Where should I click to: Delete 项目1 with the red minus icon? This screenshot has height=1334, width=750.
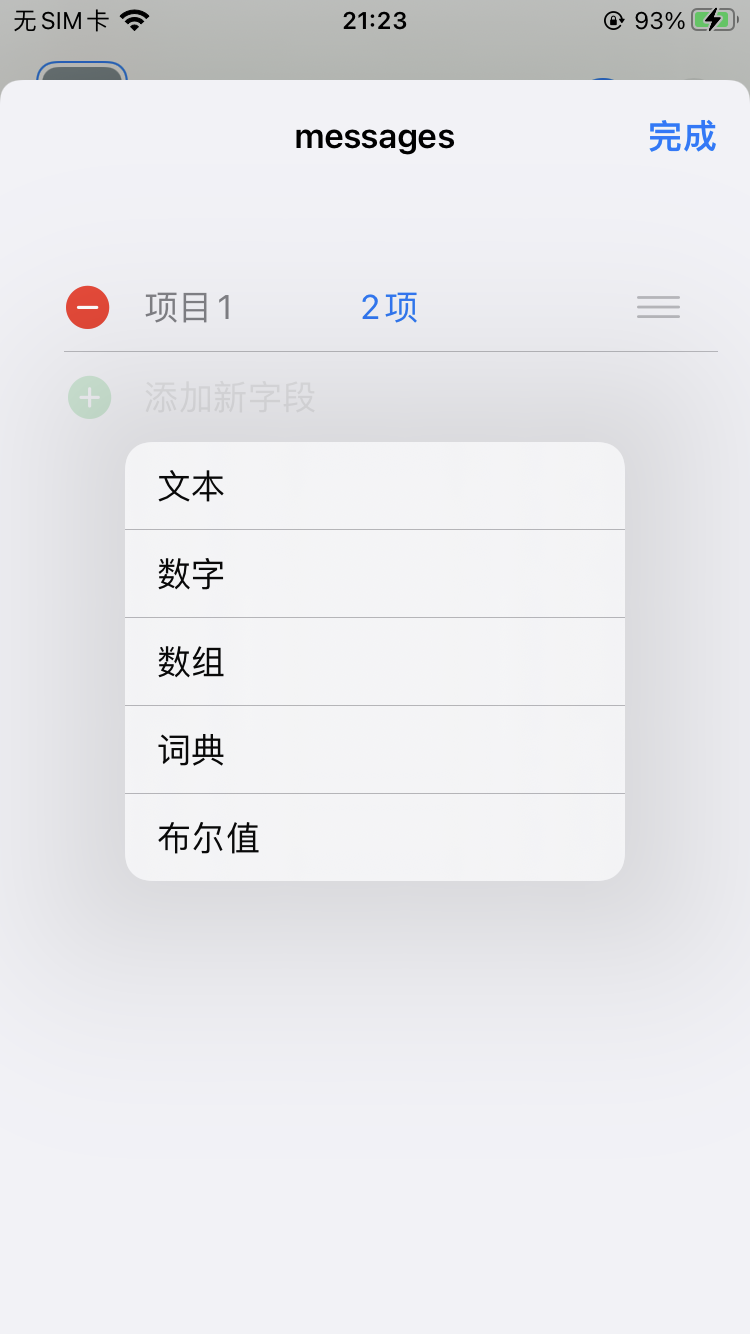(x=88, y=307)
